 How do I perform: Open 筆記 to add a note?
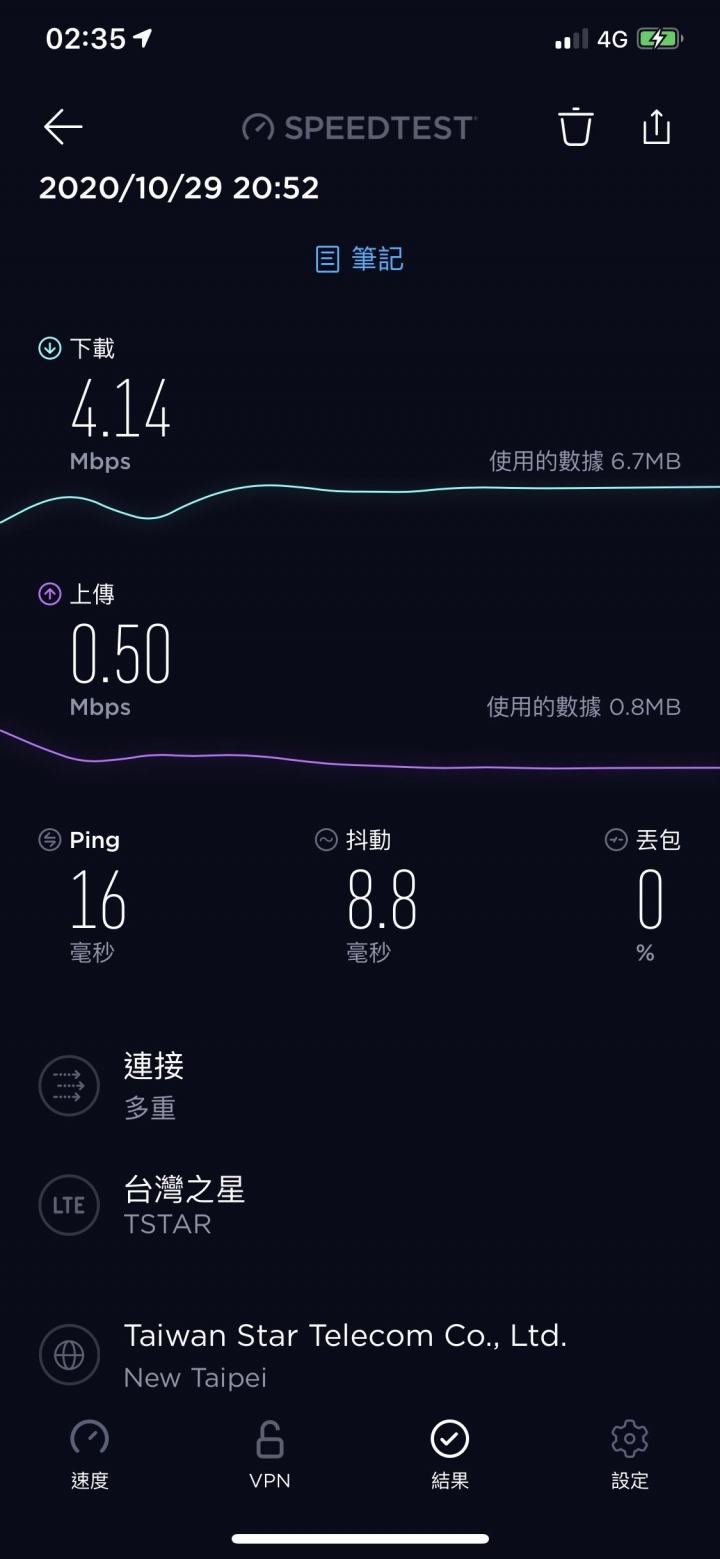pos(360,260)
